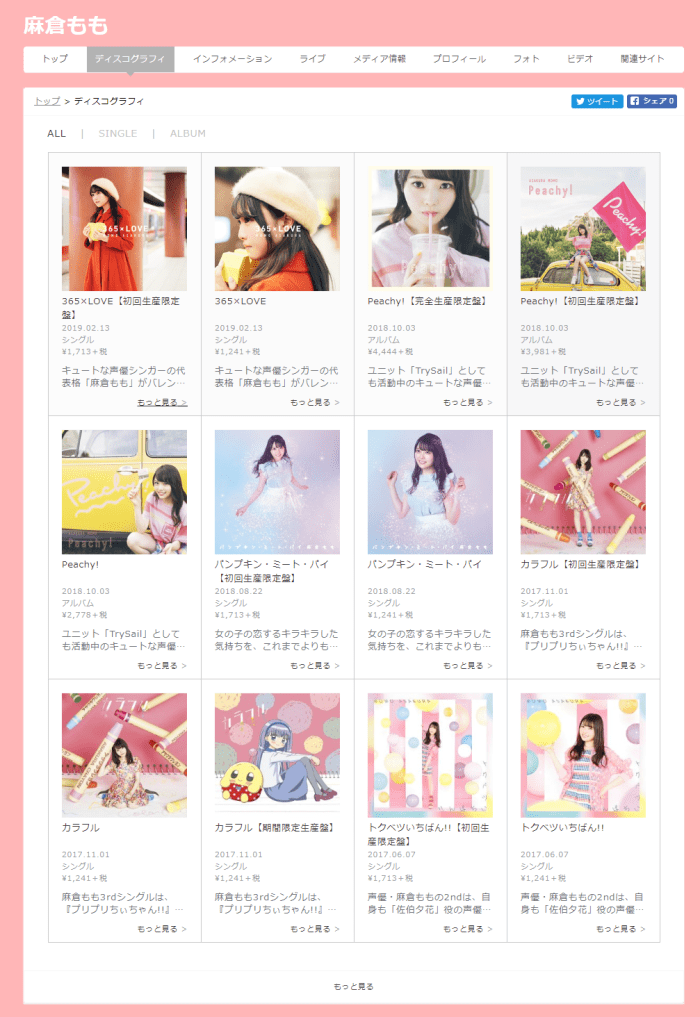Screen dimensions: 700x1017
Task: Share the page with the ツイート button
Action: click(597, 101)
